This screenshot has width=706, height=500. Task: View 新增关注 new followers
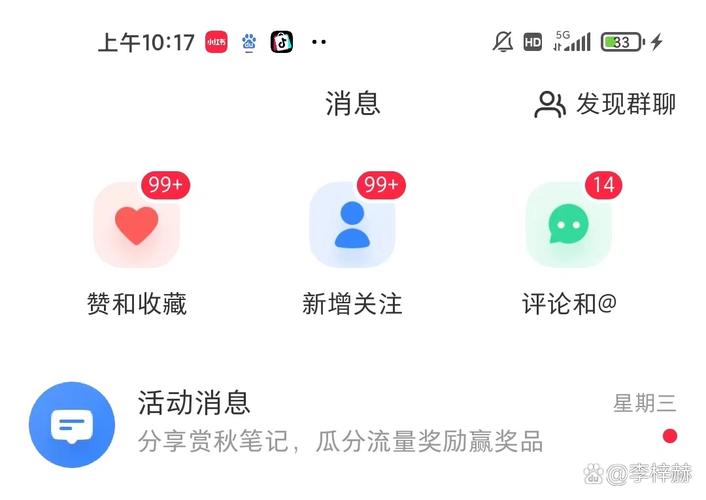(352, 226)
